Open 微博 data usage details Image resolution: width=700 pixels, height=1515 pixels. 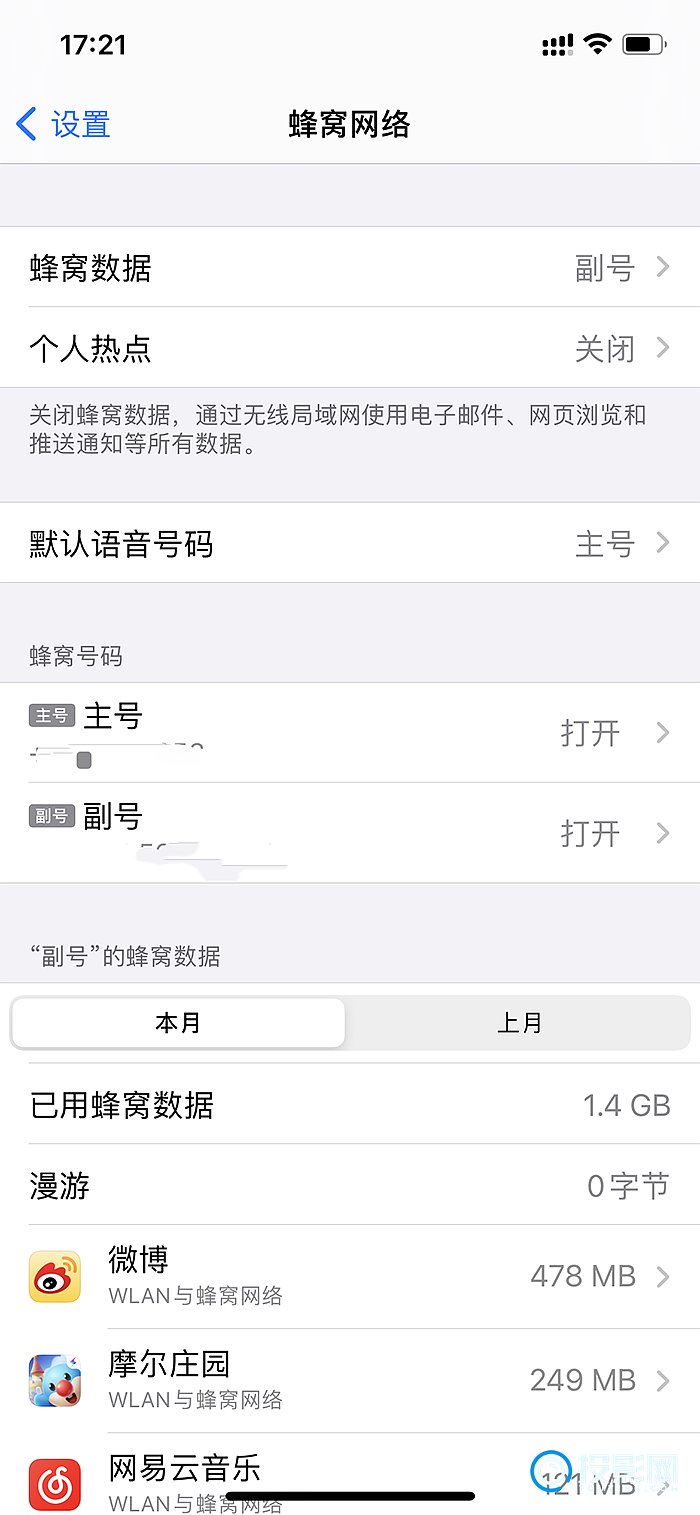tap(350, 1277)
